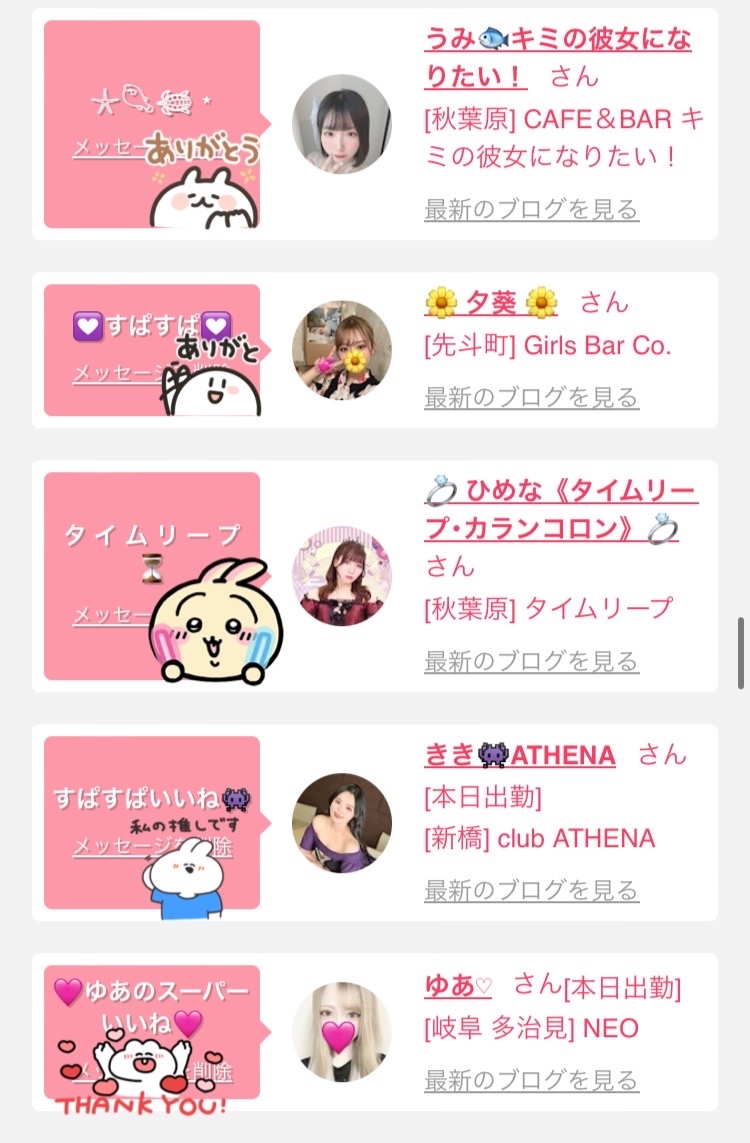Tap うみ's round profile photo

pyautogui.click(x=342, y=124)
